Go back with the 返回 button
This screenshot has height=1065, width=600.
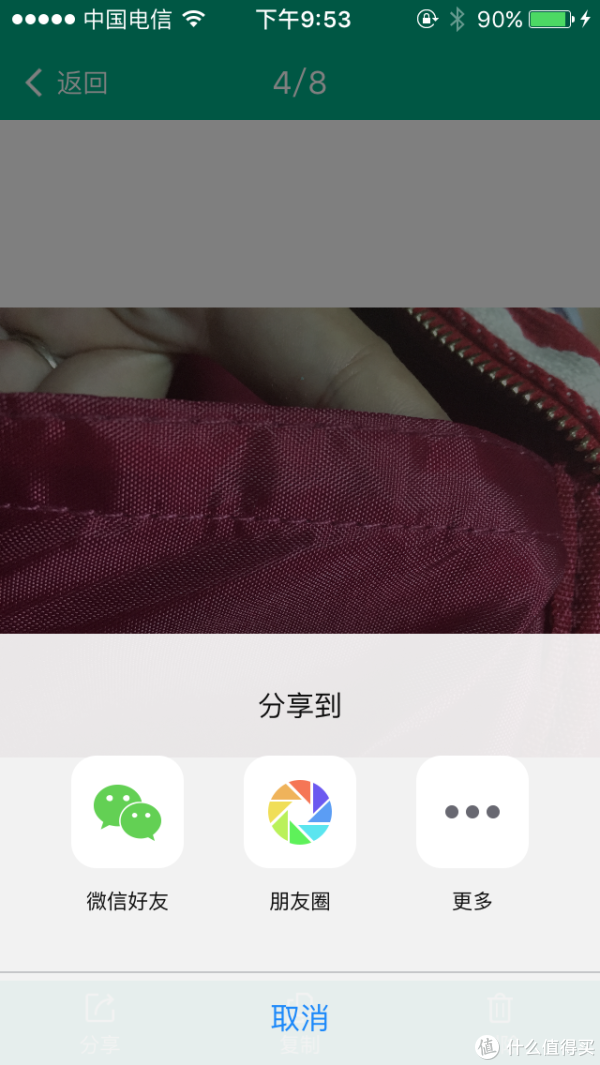pyautogui.click(x=66, y=83)
